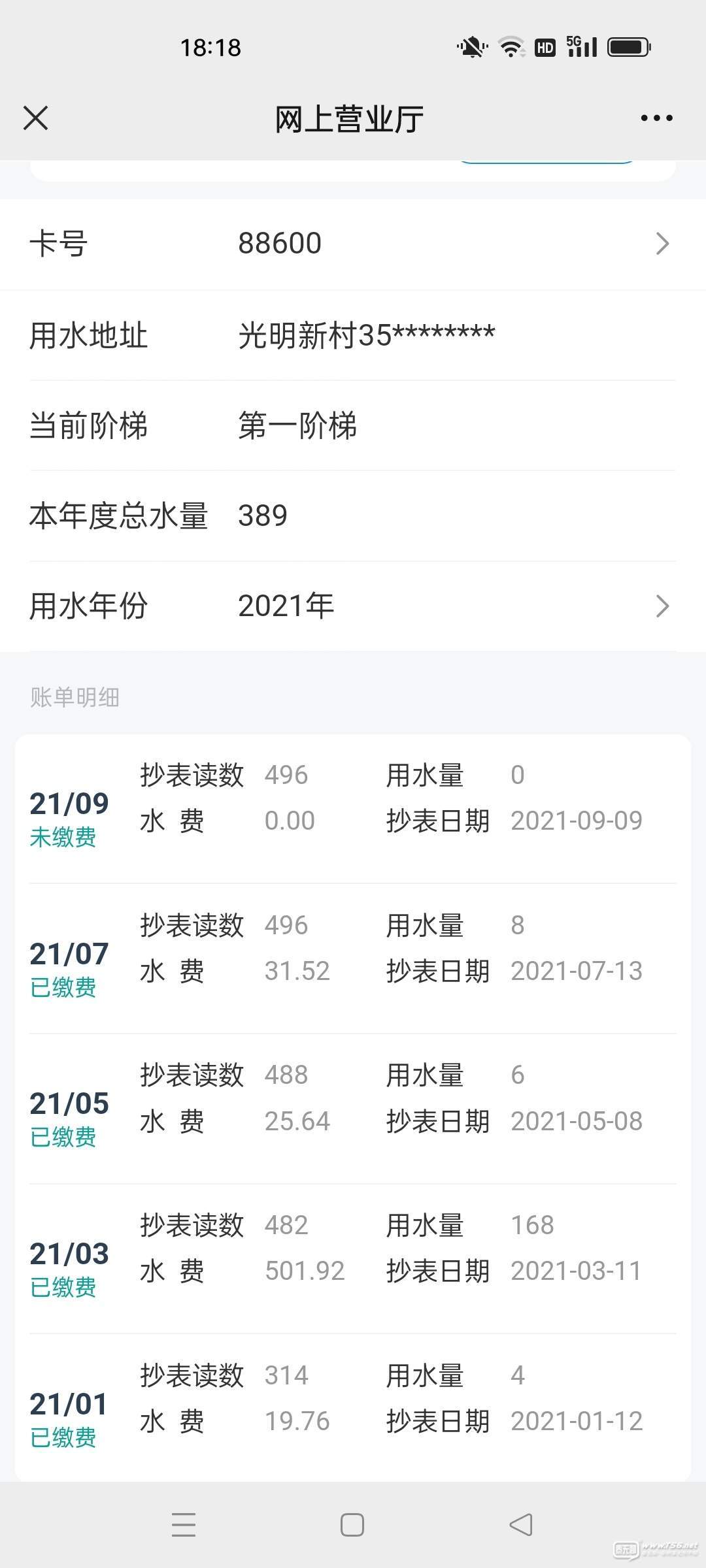This screenshot has width=706, height=1568.
Task: Open the three-dot overflow menu
Action: [x=656, y=118]
